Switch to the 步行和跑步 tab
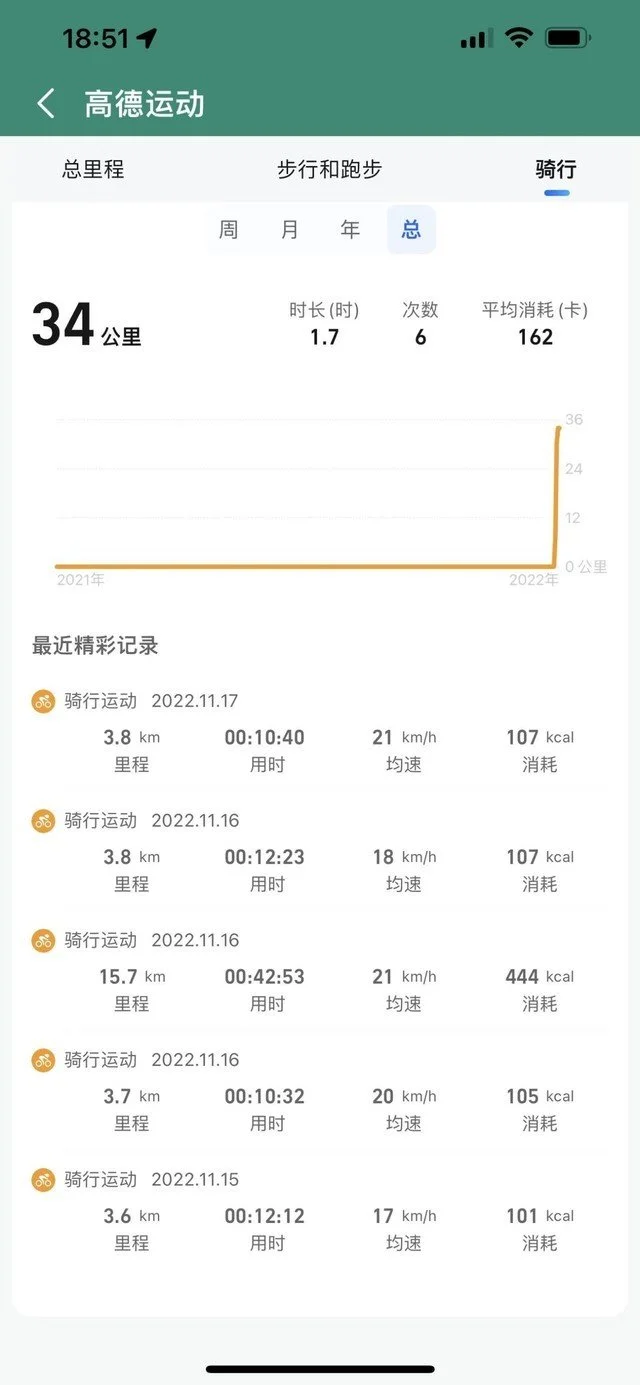The width and height of the screenshot is (640, 1385). coord(329,169)
